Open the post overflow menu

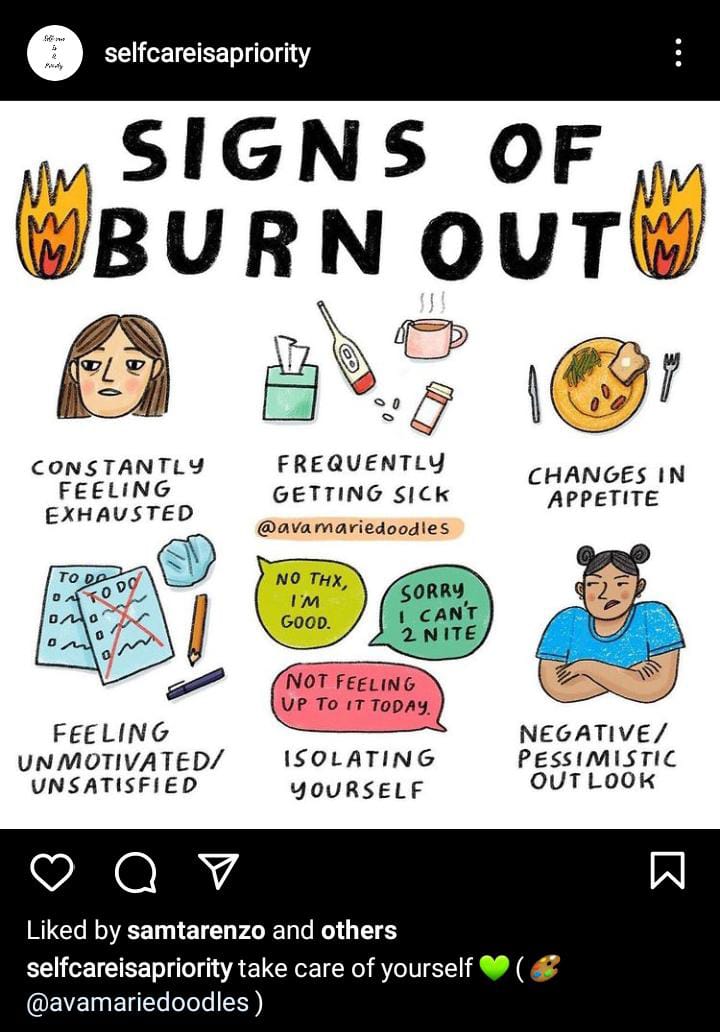(x=678, y=53)
